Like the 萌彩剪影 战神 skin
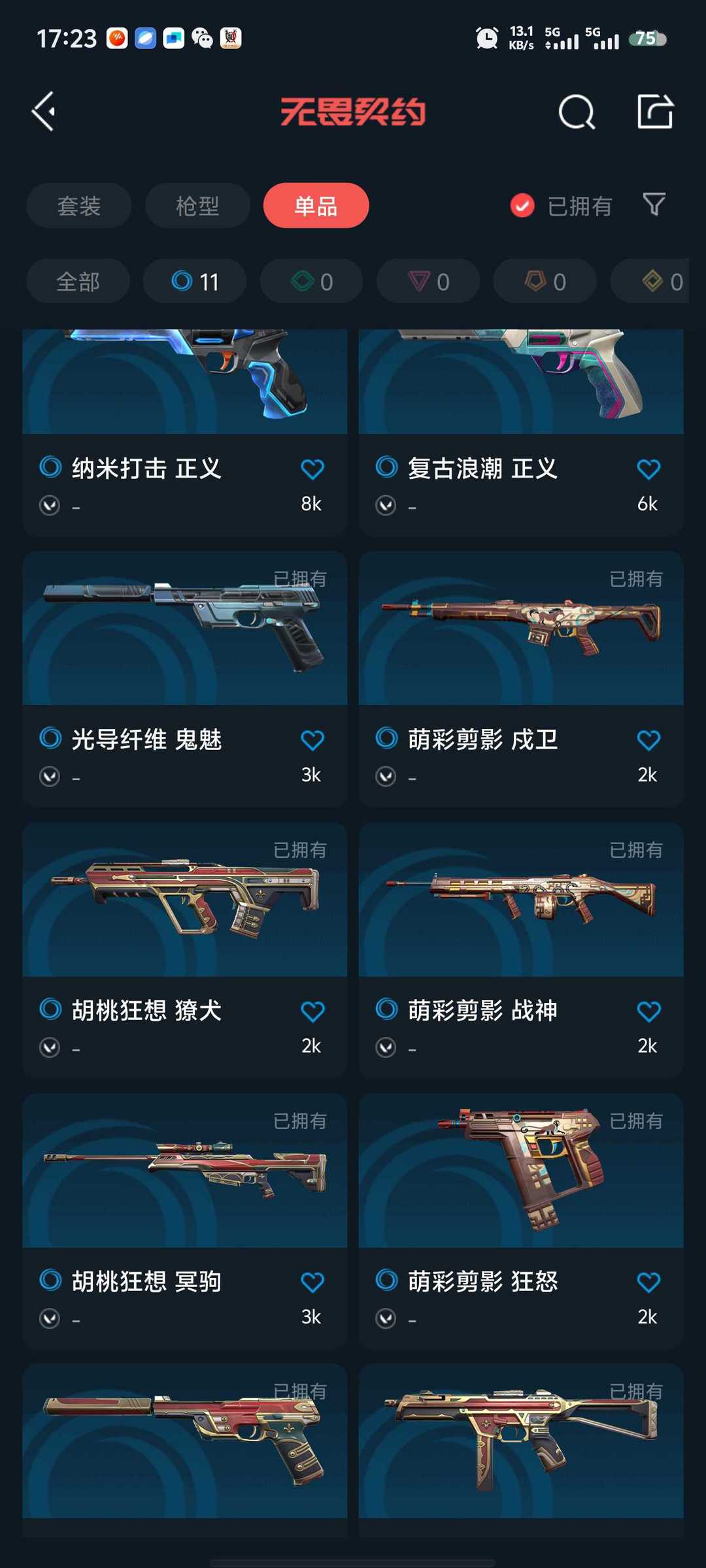The width and height of the screenshot is (706, 1568). point(648,1011)
